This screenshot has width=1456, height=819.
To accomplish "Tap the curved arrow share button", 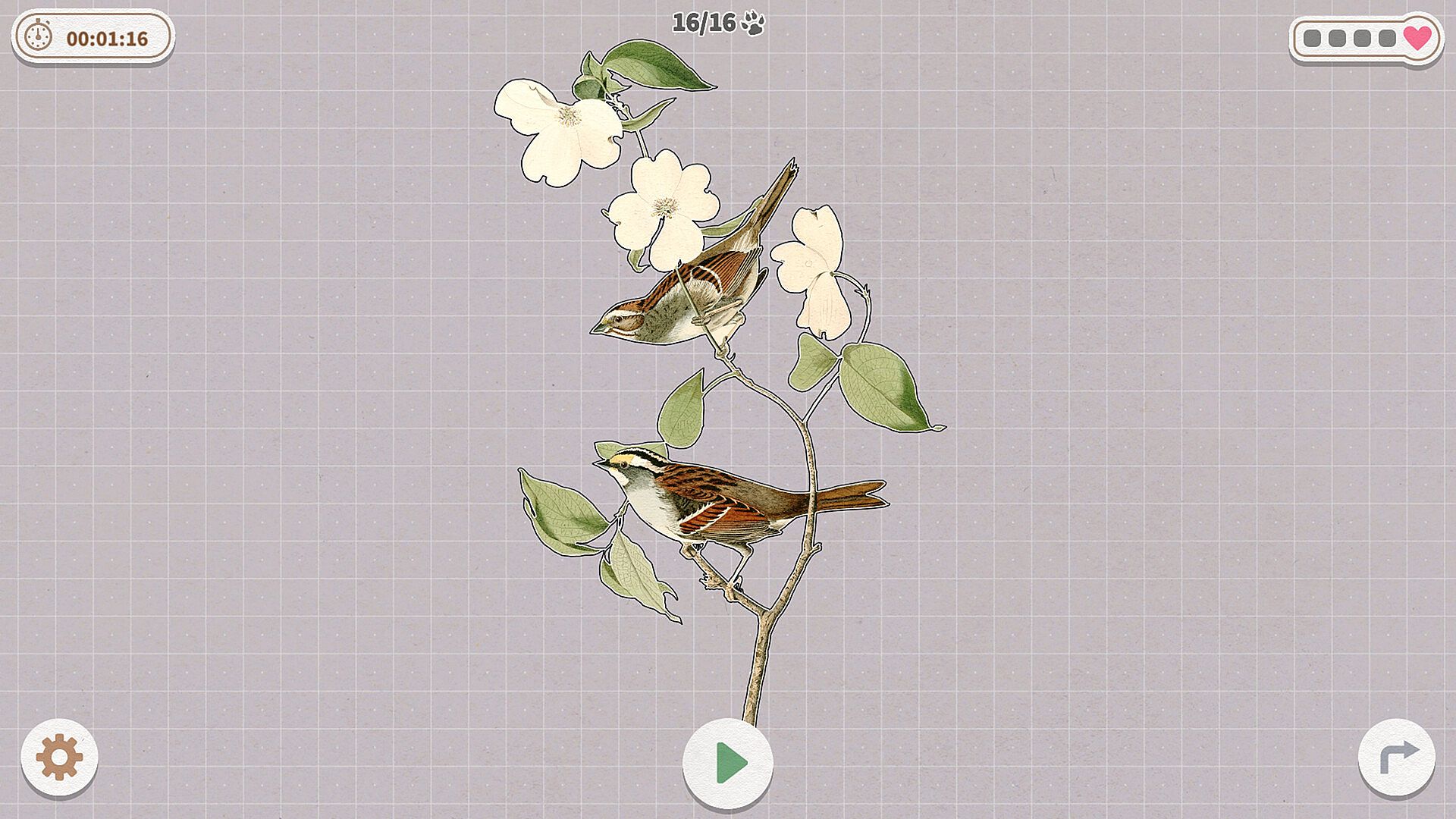I will pos(1397,758).
